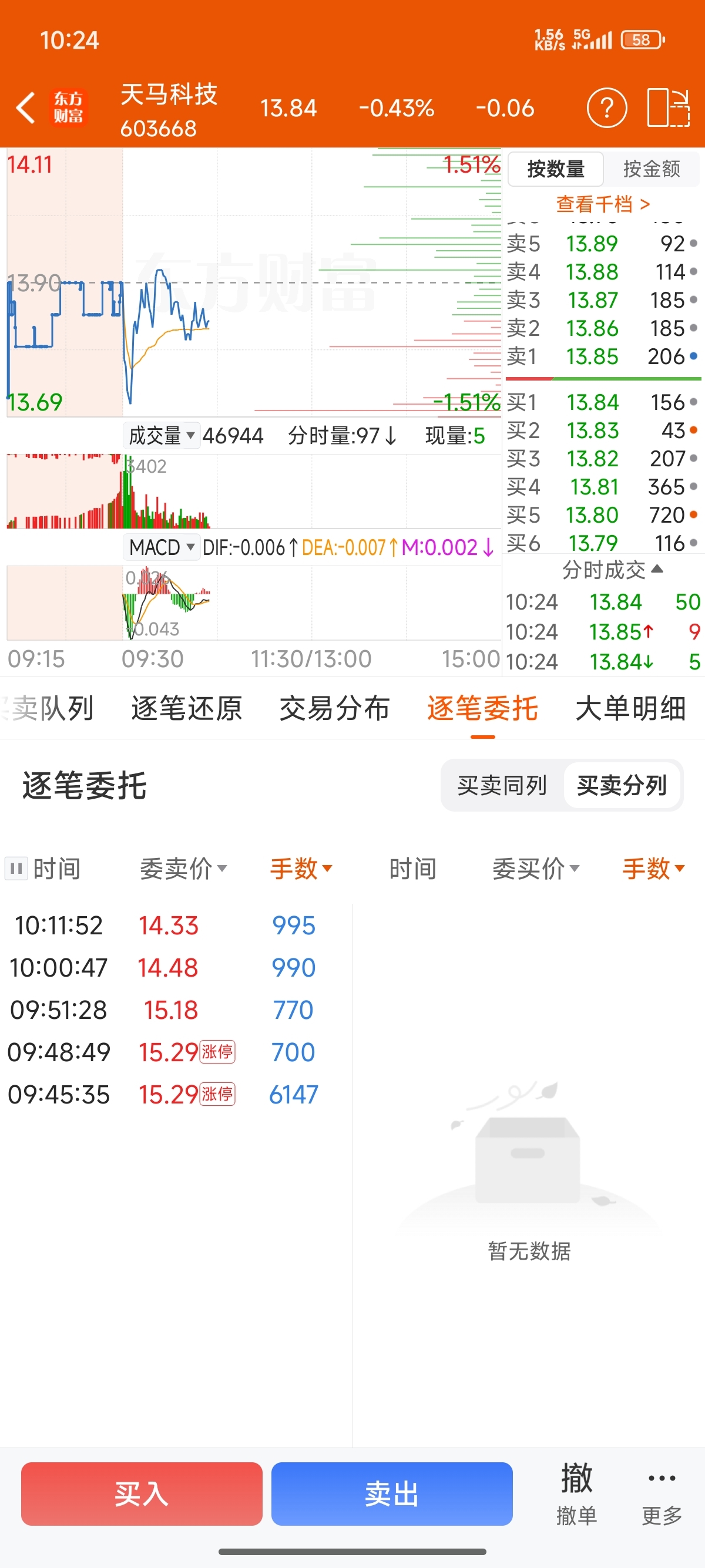Switch order book to 按金额

click(652, 169)
